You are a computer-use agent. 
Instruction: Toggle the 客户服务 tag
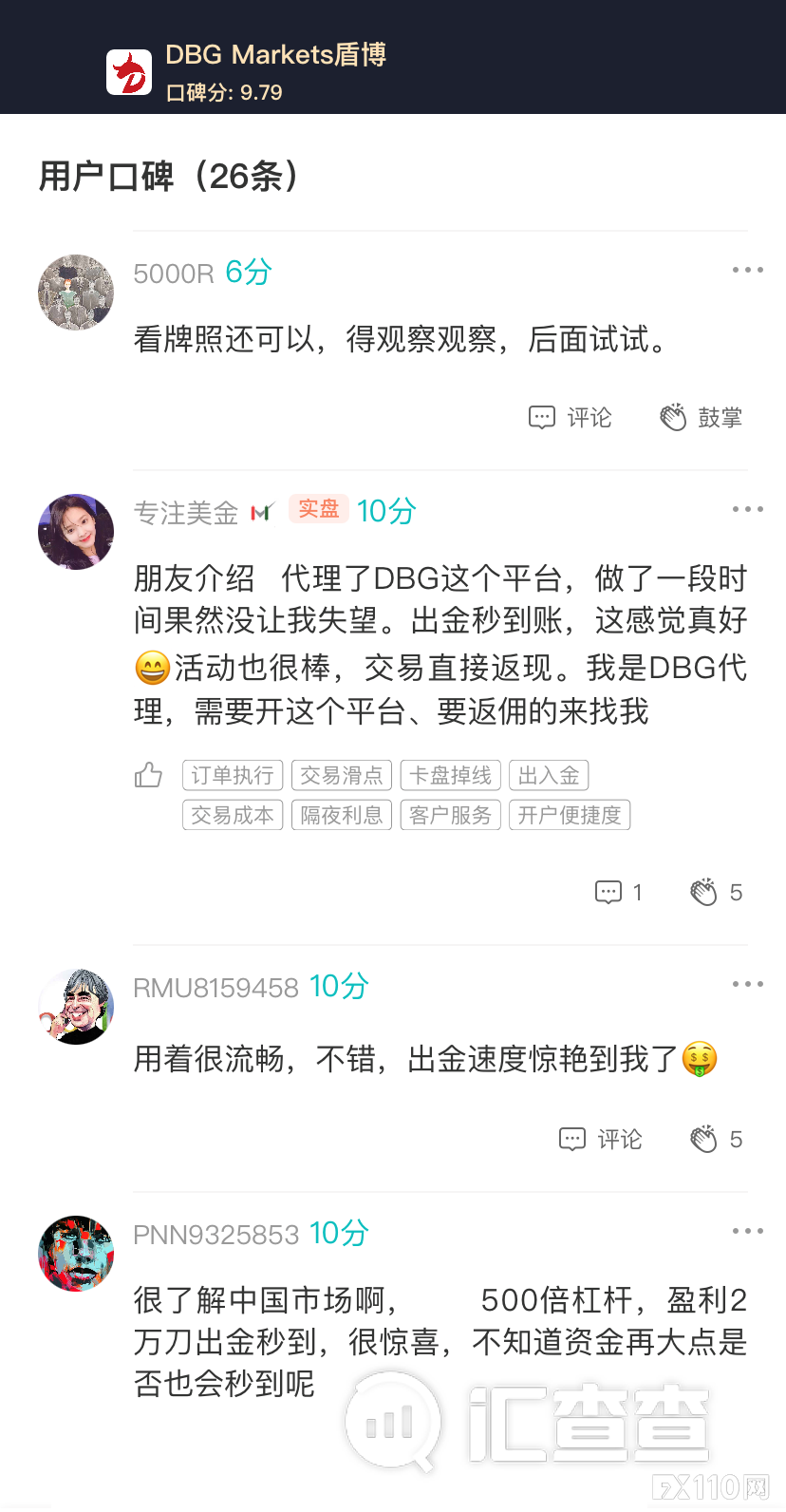tap(450, 814)
